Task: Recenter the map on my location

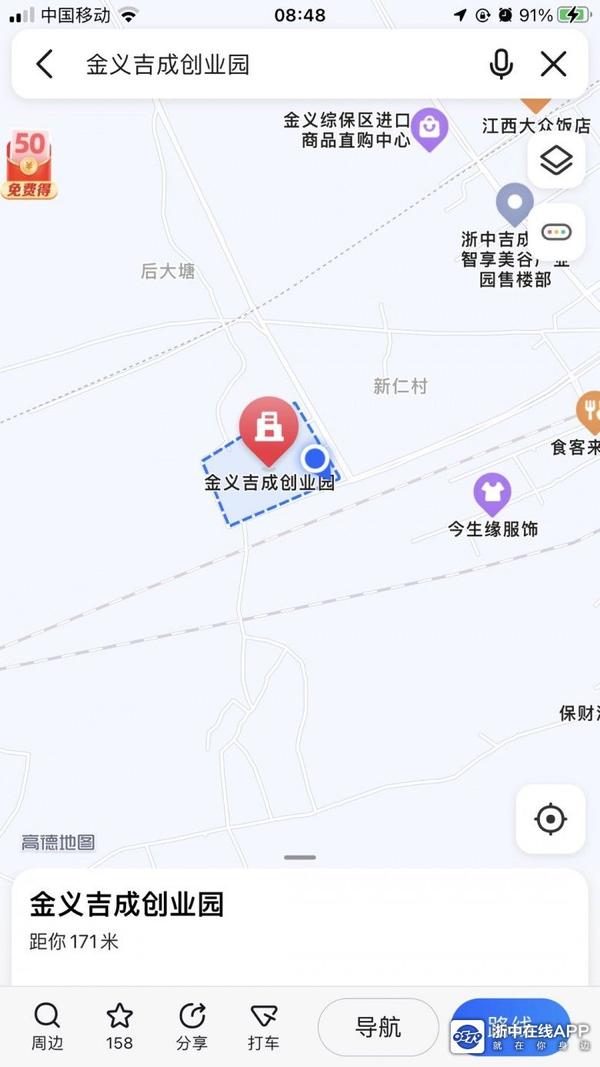Action: tap(550, 820)
